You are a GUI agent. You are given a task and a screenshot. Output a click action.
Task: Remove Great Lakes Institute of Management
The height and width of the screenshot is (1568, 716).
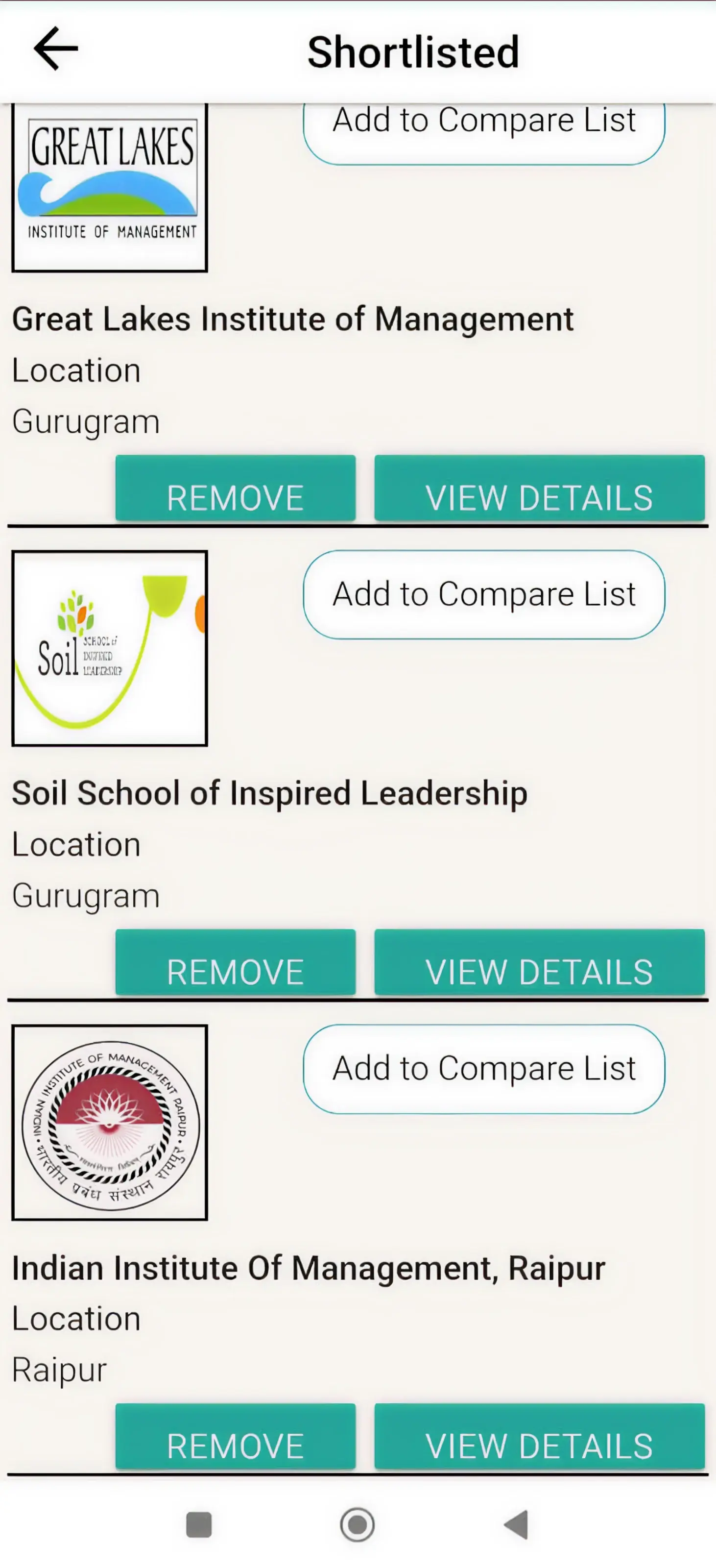(x=236, y=488)
